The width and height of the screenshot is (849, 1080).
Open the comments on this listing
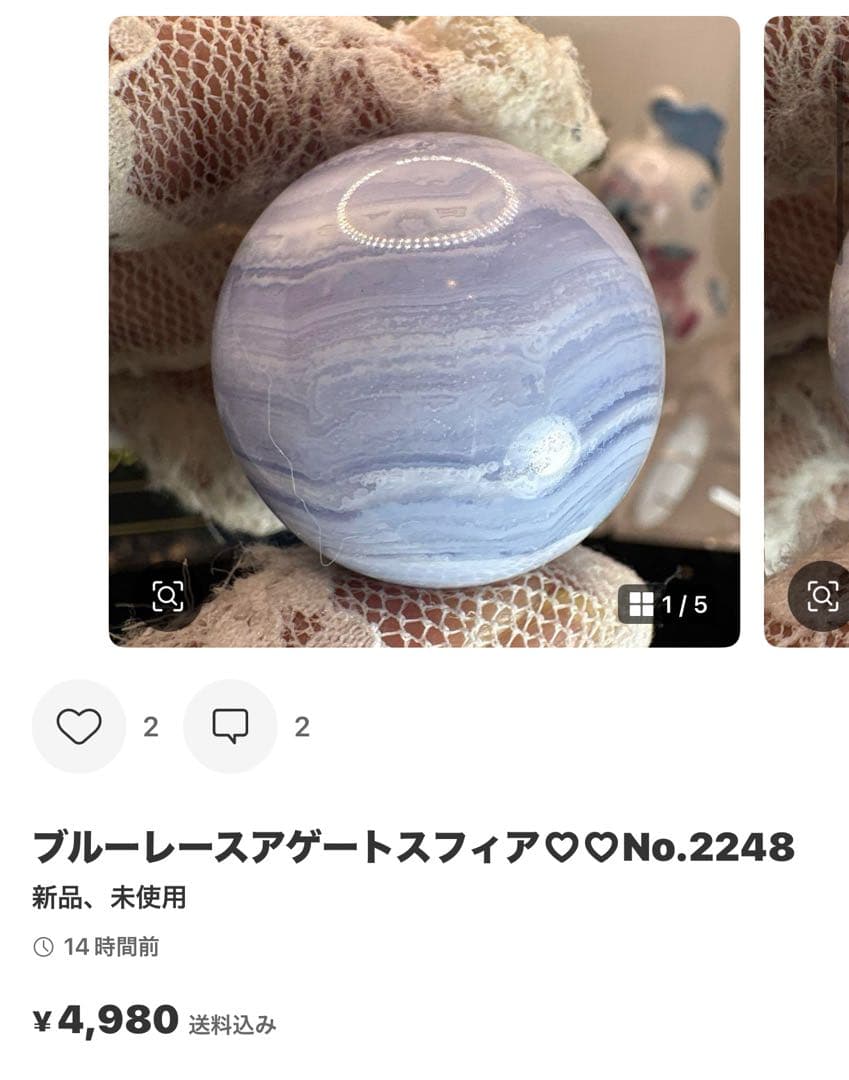pyautogui.click(x=230, y=727)
